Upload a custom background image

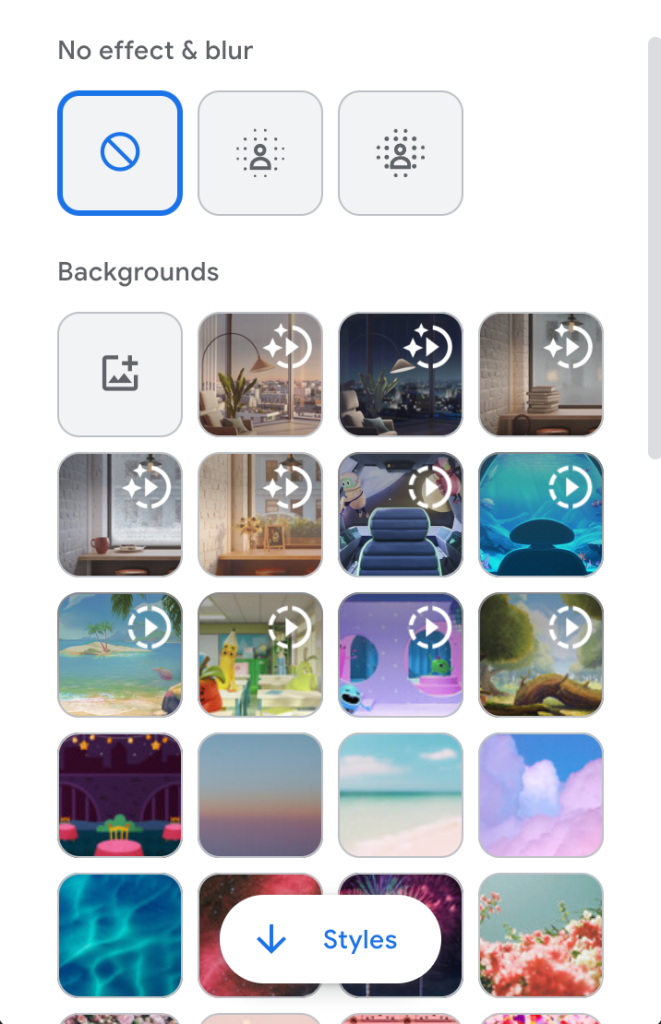pos(120,374)
